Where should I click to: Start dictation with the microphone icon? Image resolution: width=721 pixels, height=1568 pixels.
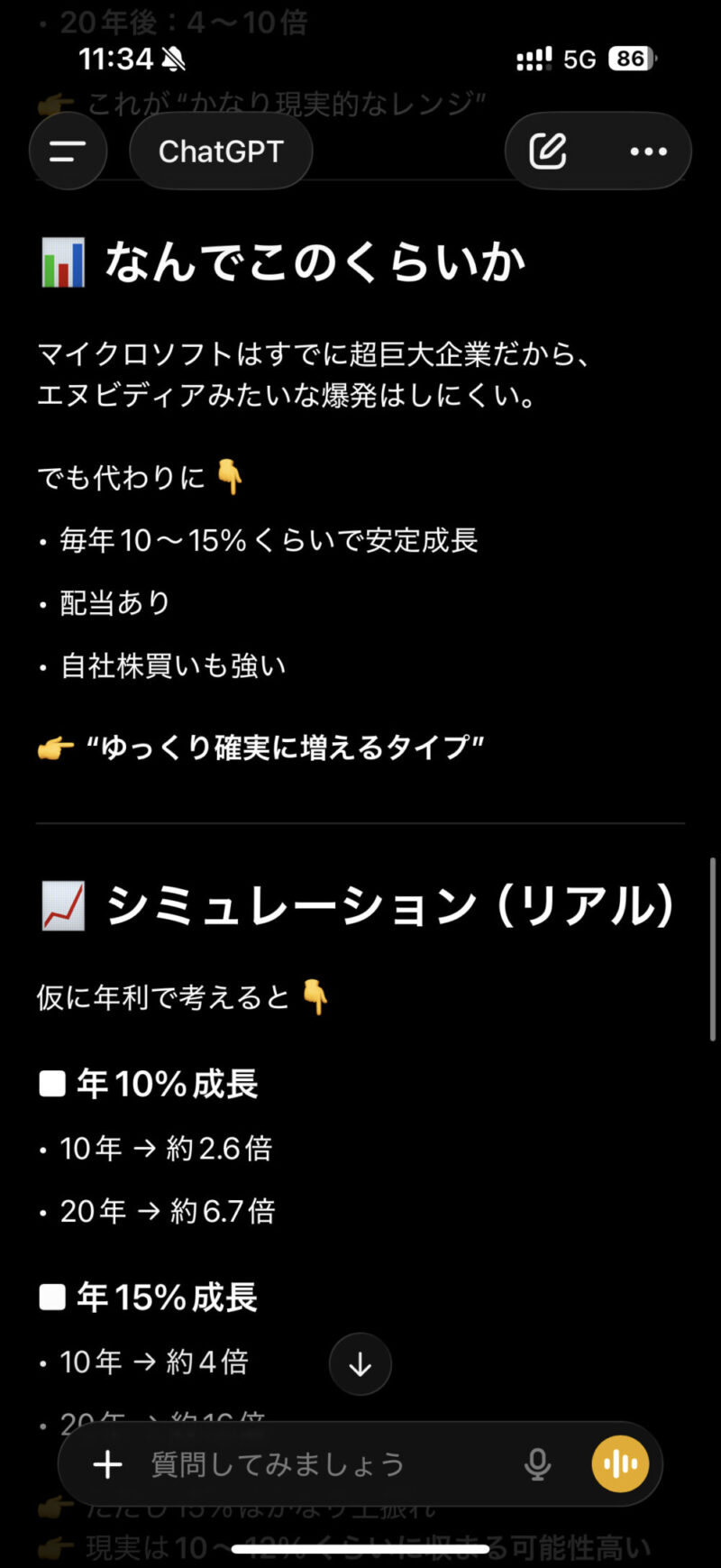[537, 1464]
